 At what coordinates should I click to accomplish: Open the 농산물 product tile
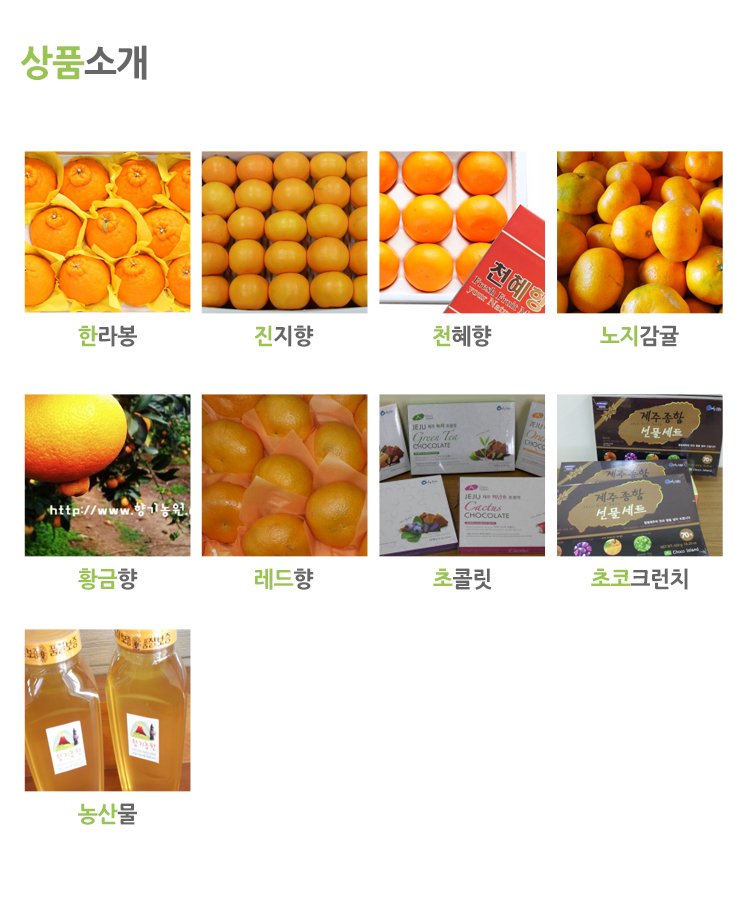tap(107, 710)
